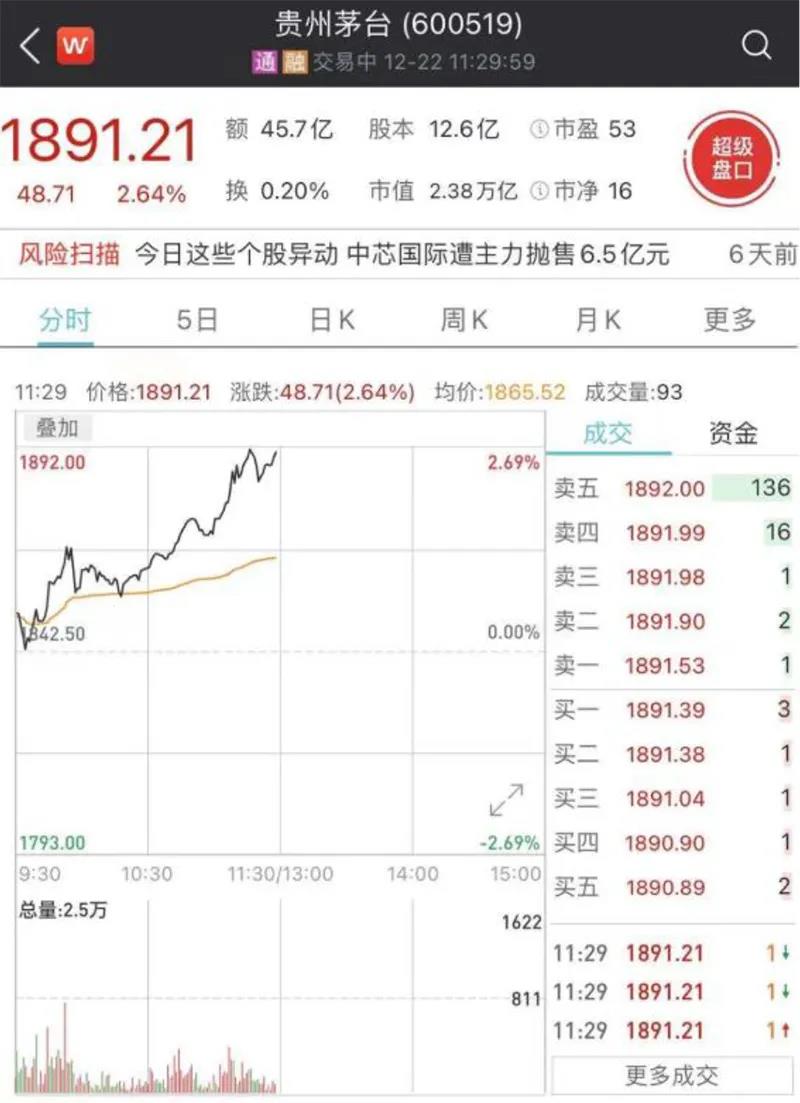Open the 更多 chart options

click(x=730, y=320)
